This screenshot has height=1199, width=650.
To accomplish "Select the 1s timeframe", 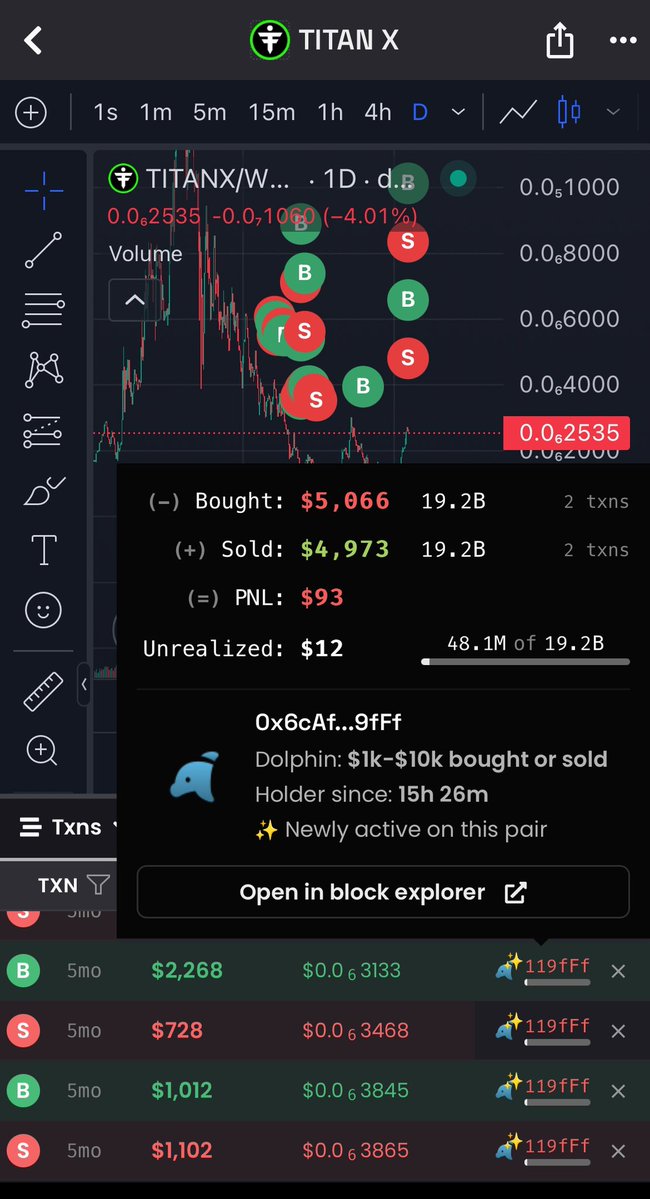I will [106, 112].
